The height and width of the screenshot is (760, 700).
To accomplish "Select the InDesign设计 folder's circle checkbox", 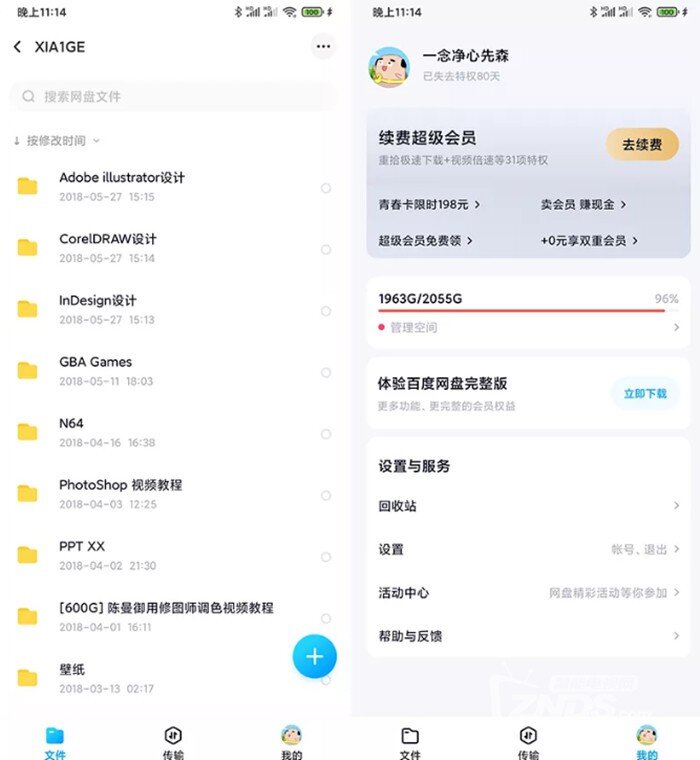I will point(326,311).
